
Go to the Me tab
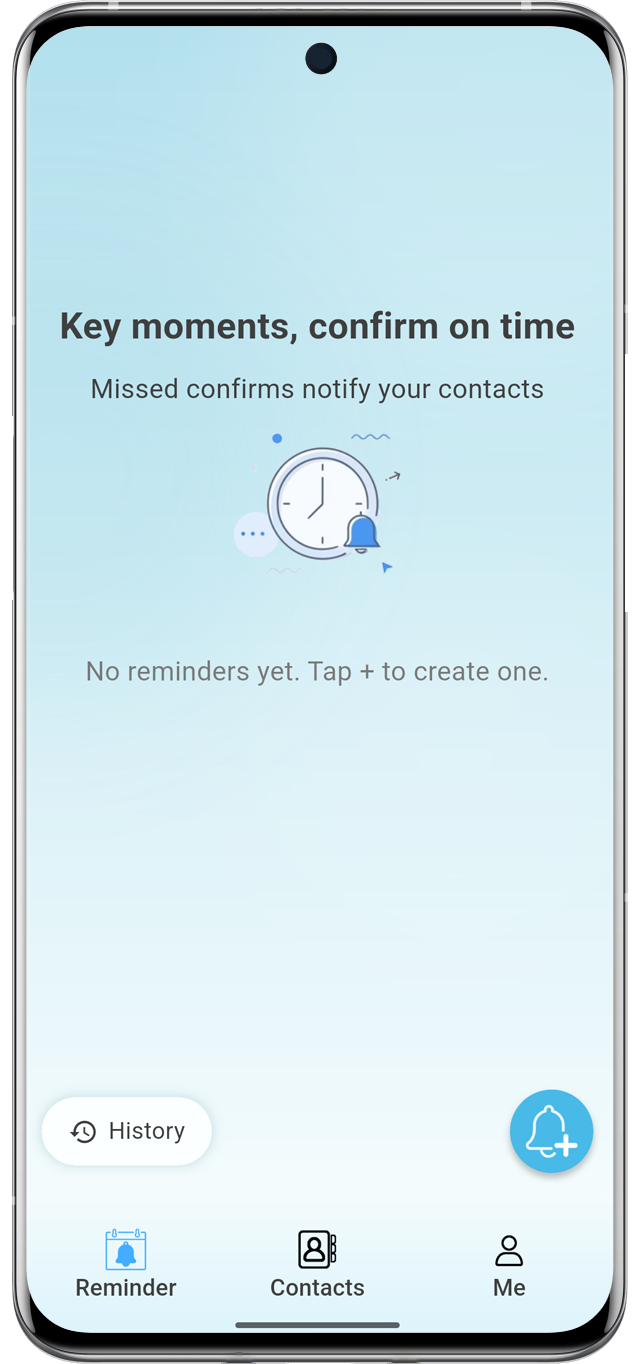(x=509, y=1265)
